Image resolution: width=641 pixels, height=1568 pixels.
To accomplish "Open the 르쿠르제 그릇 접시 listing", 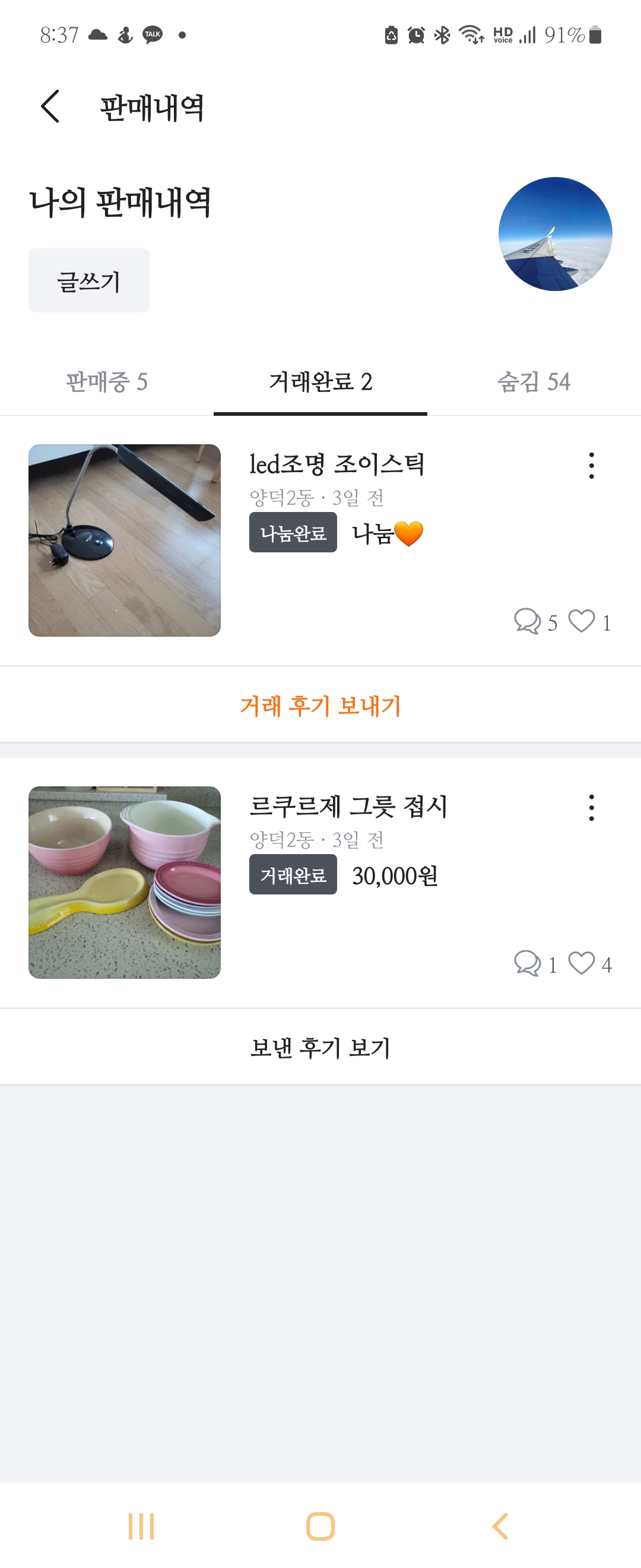I will 348,807.
